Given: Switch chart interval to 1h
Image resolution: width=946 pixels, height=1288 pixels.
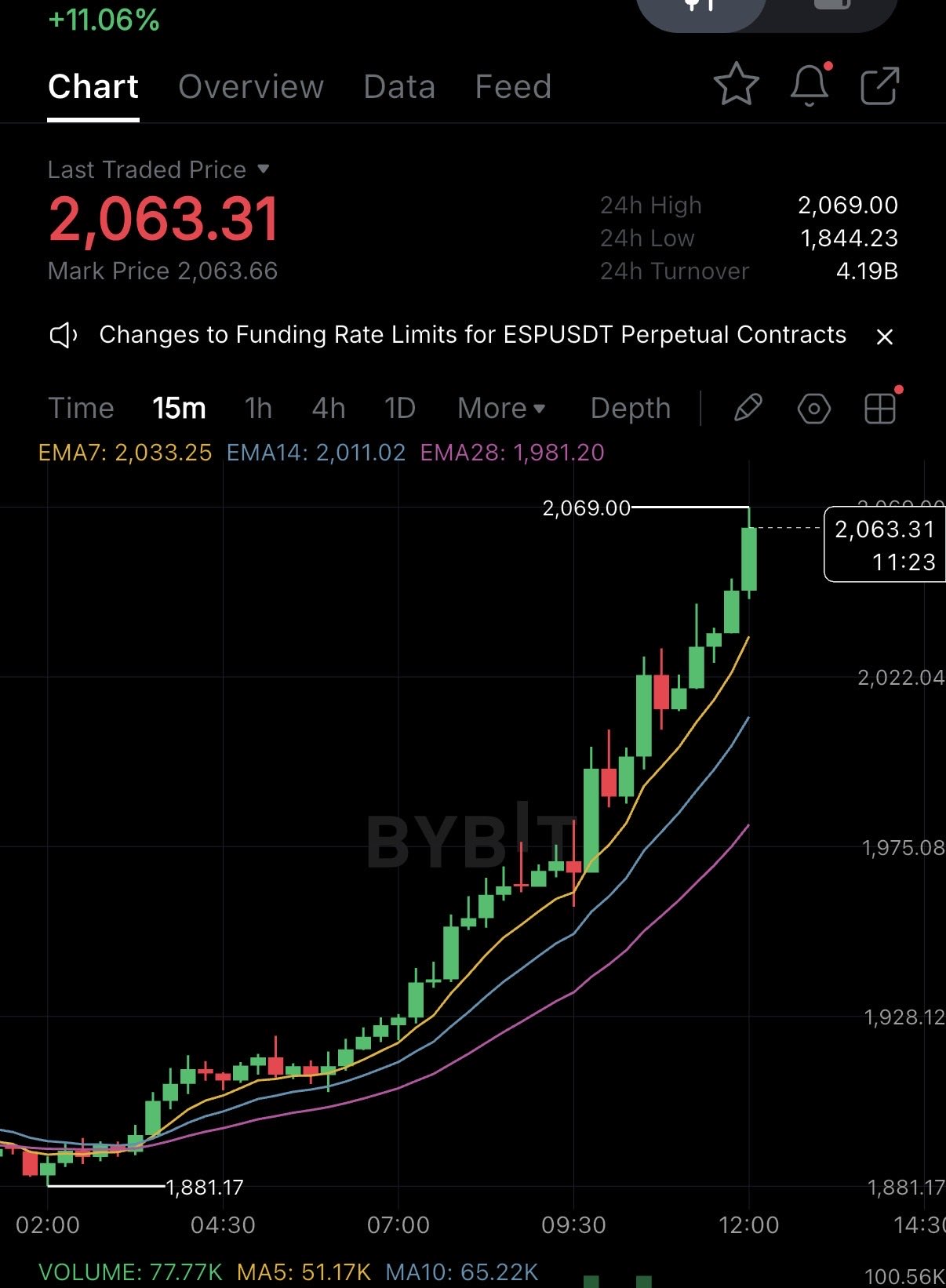Looking at the screenshot, I should point(258,408).
